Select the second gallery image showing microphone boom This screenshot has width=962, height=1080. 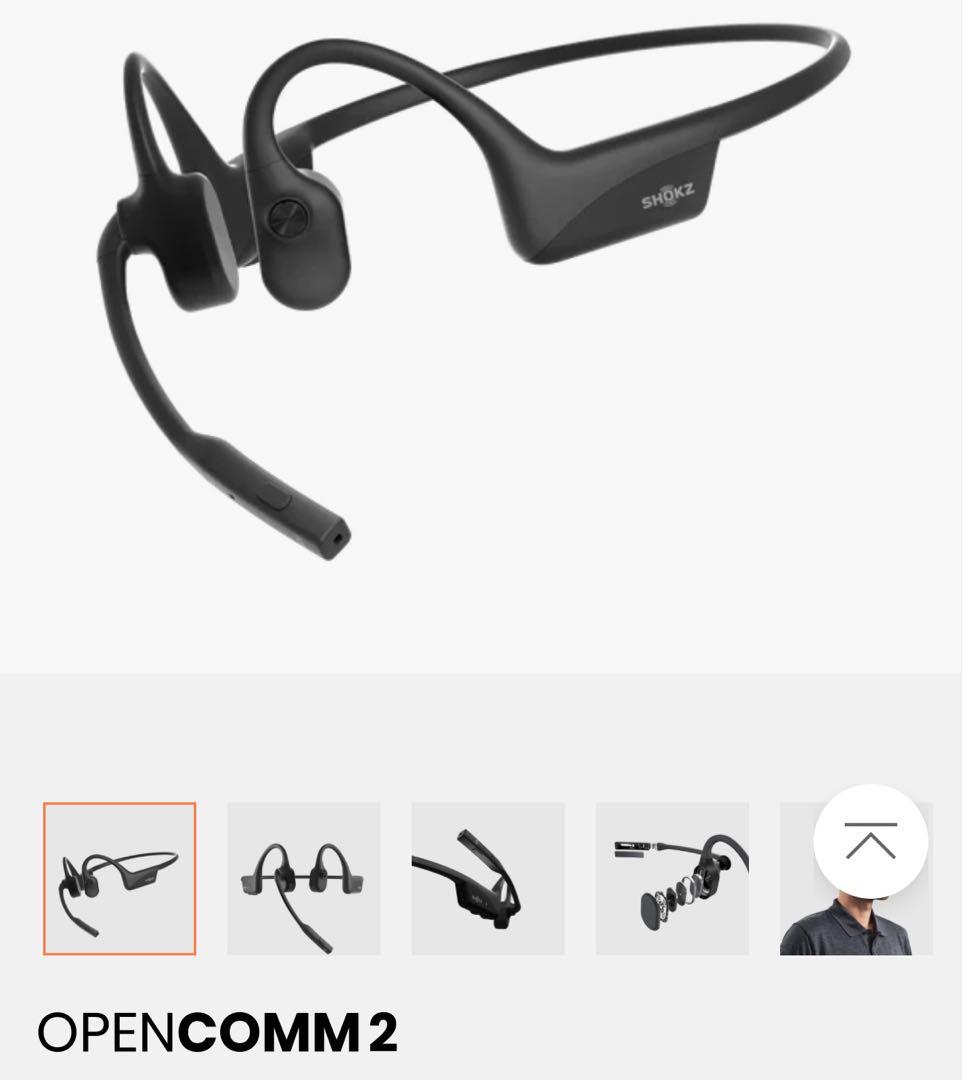click(303, 878)
